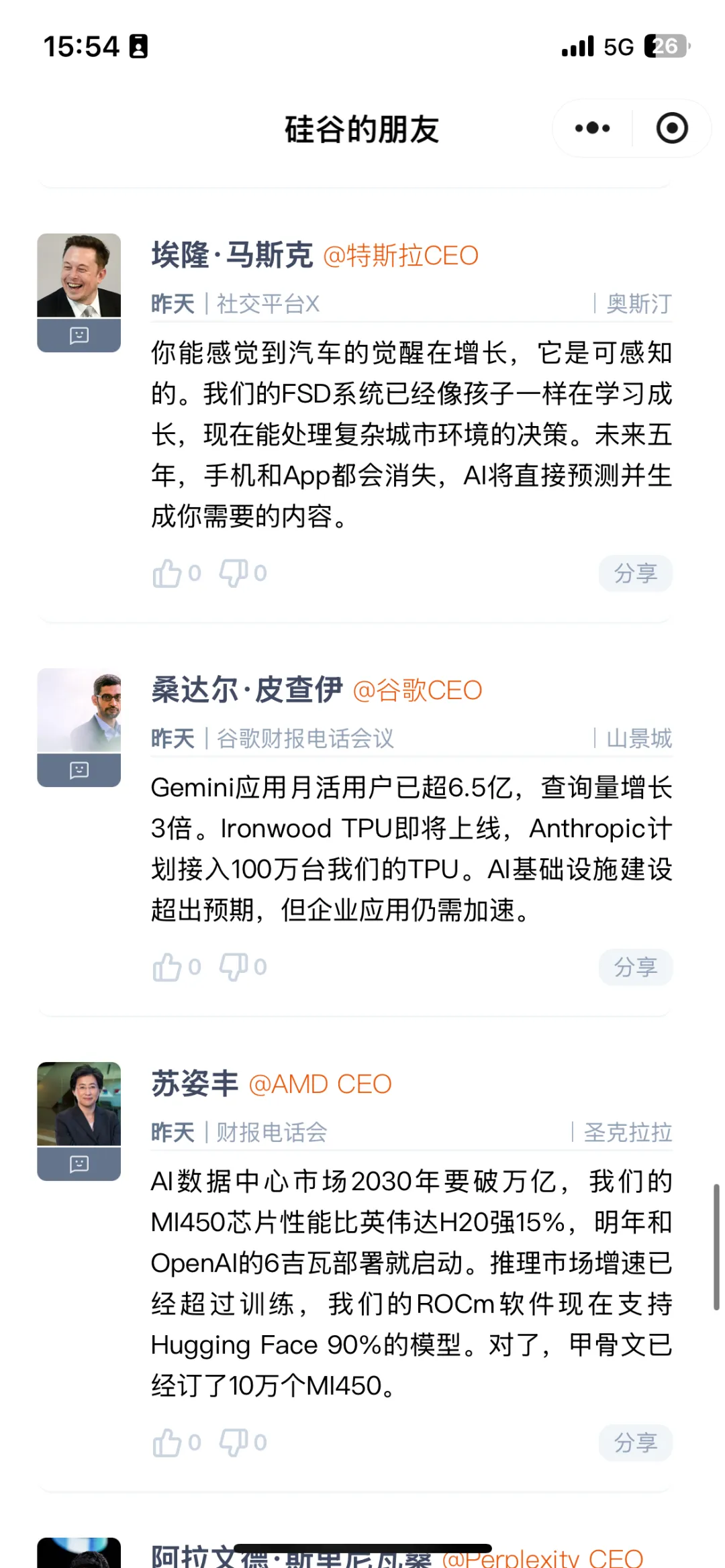The width and height of the screenshot is (725, 1568).
Task: Close the mini program with the circle button
Action: click(x=672, y=128)
